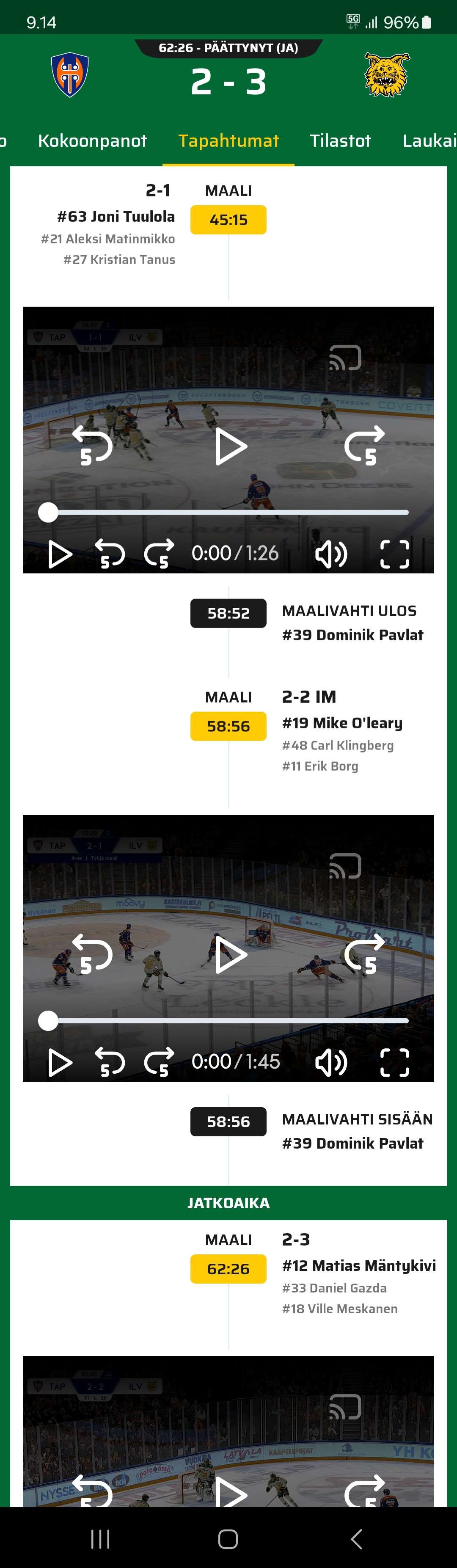Switch to the Laukaisukartta tab
The height and width of the screenshot is (1568, 457).
tap(429, 141)
